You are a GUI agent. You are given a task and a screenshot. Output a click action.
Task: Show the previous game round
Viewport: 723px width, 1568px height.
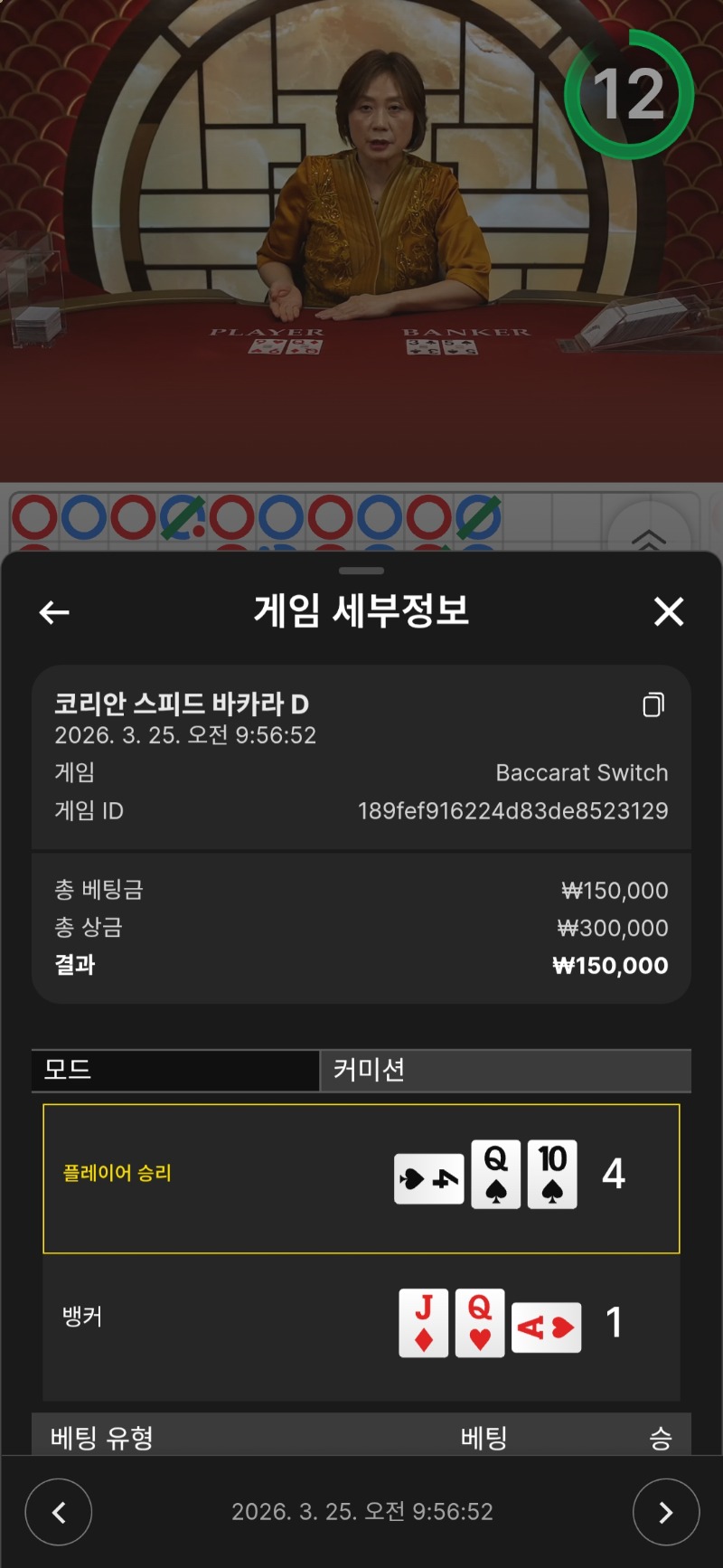click(59, 1512)
